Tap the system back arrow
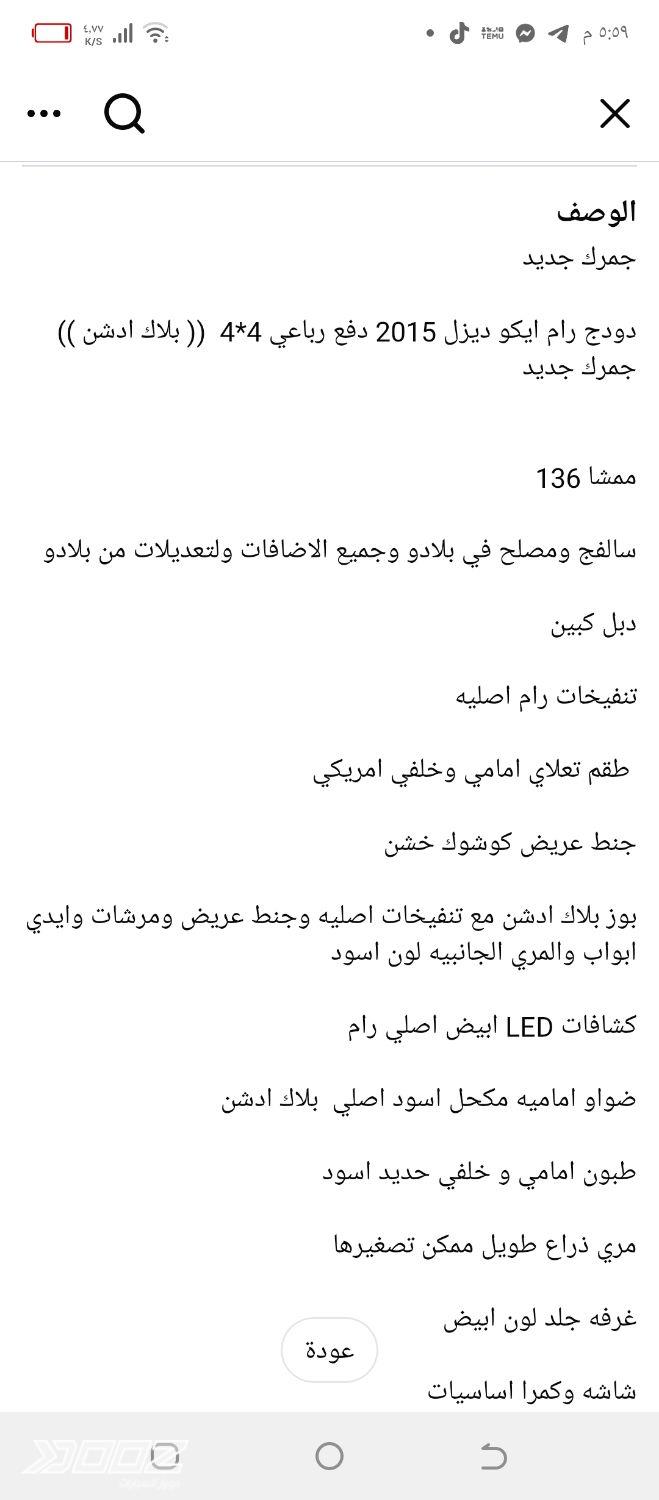Image resolution: width=659 pixels, height=1500 pixels. click(x=494, y=1456)
